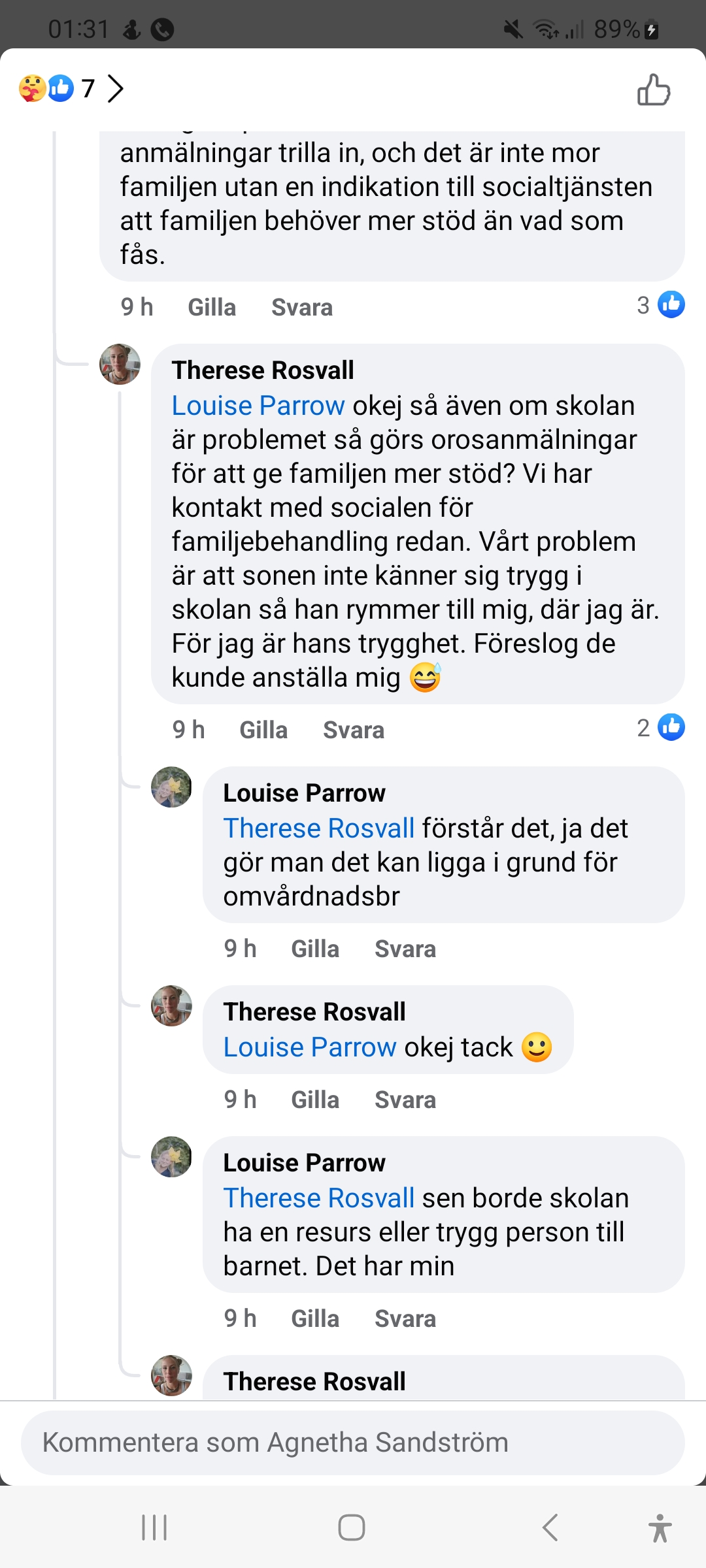The height and width of the screenshot is (1568, 706).
Task: Write a comment as Agnetha Sandström
Action: [353, 1442]
